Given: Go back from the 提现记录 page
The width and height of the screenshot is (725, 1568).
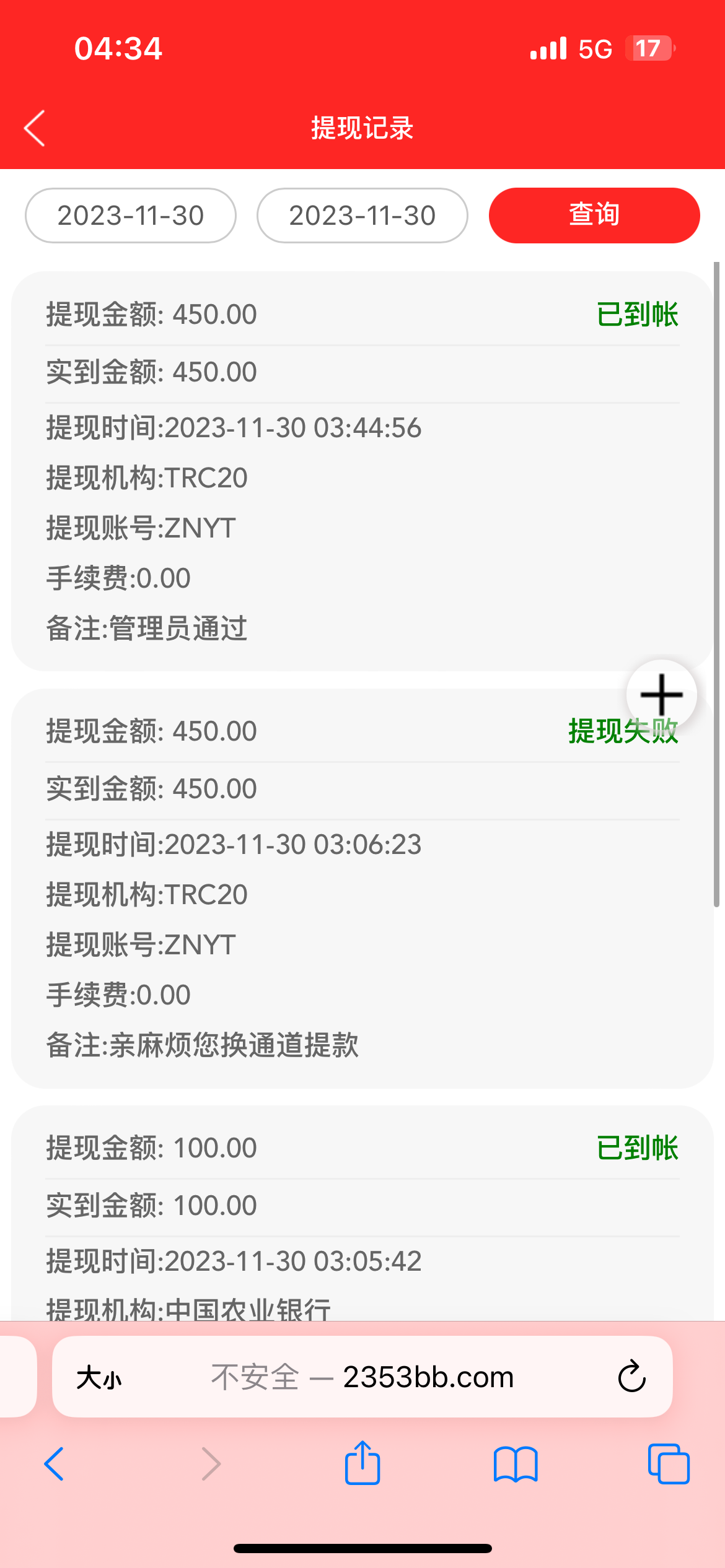Looking at the screenshot, I should (35, 128).
